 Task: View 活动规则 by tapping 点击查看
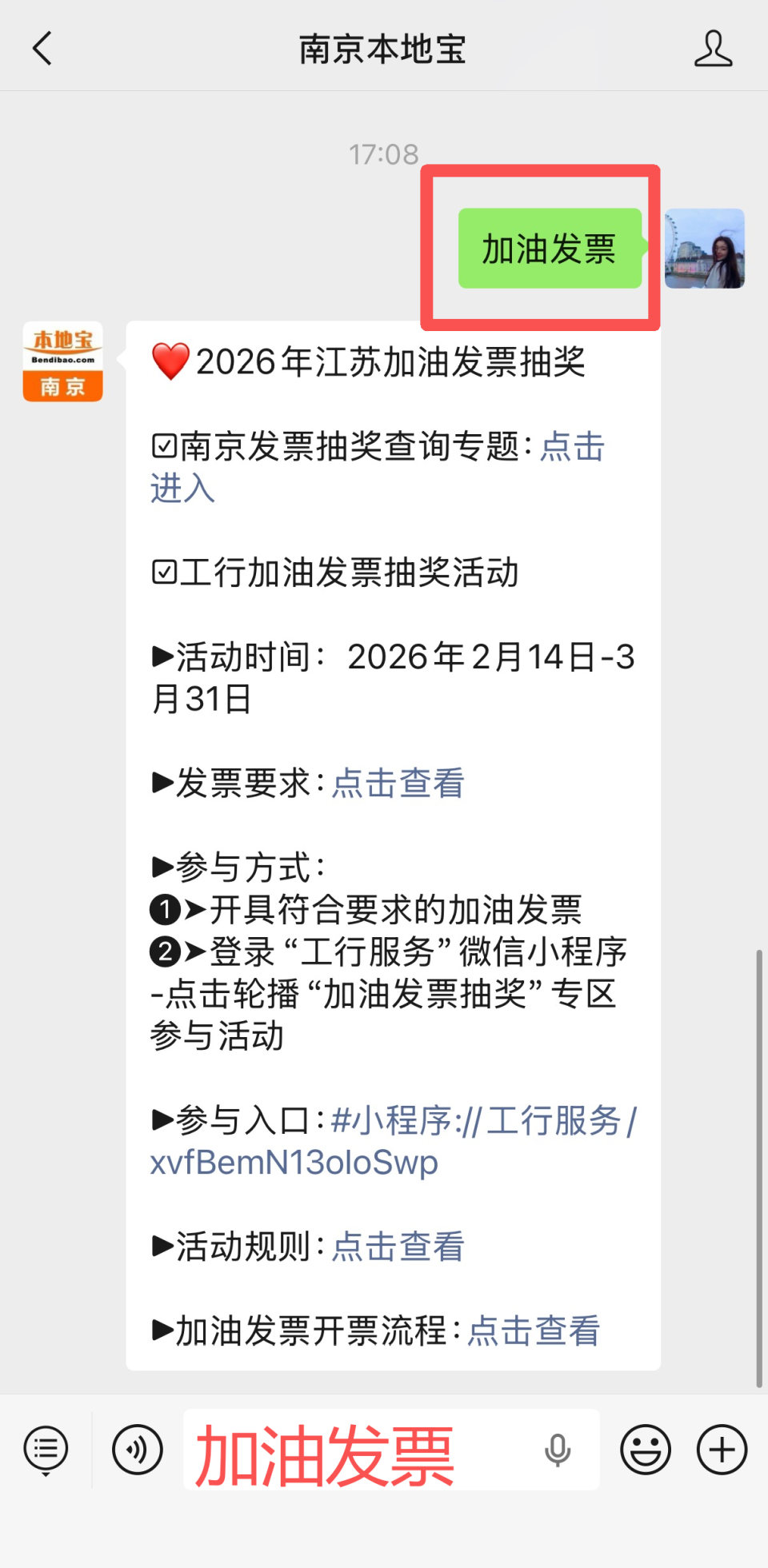398,1246
